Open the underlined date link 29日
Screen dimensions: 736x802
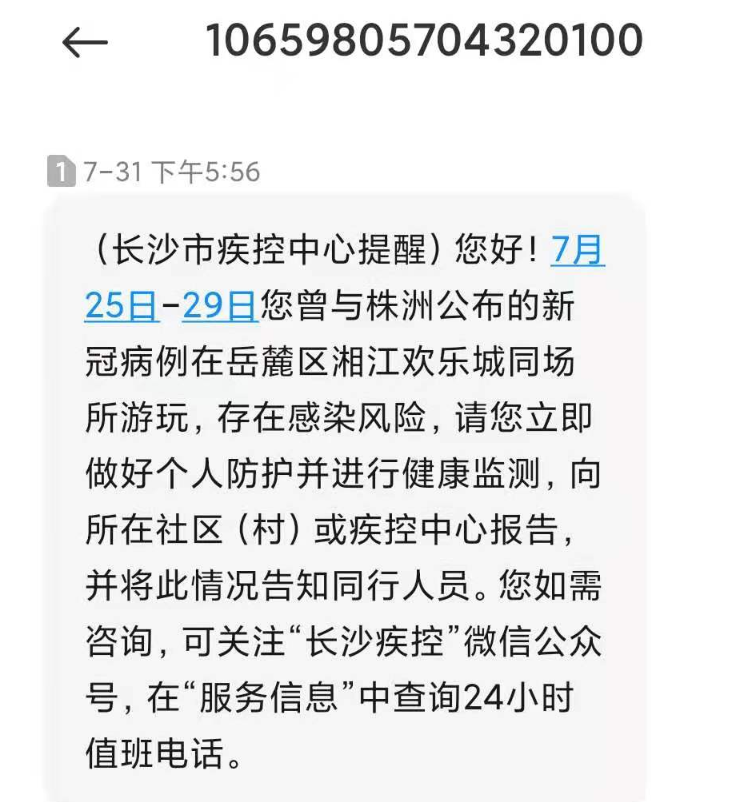[x=219, y=305]
